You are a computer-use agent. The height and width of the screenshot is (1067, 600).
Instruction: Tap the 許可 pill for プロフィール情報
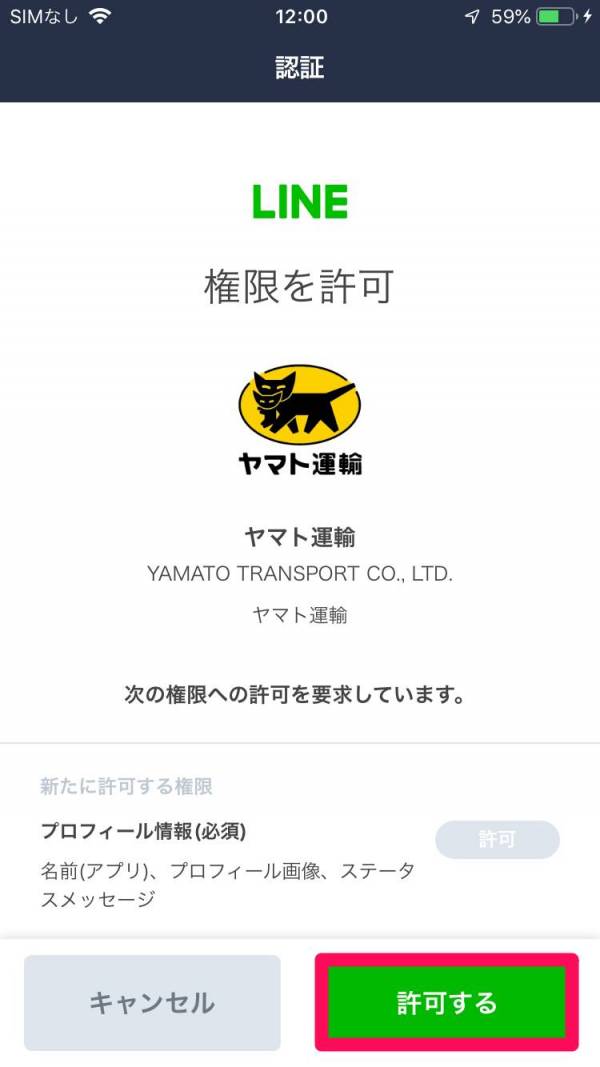coord(497,840)
